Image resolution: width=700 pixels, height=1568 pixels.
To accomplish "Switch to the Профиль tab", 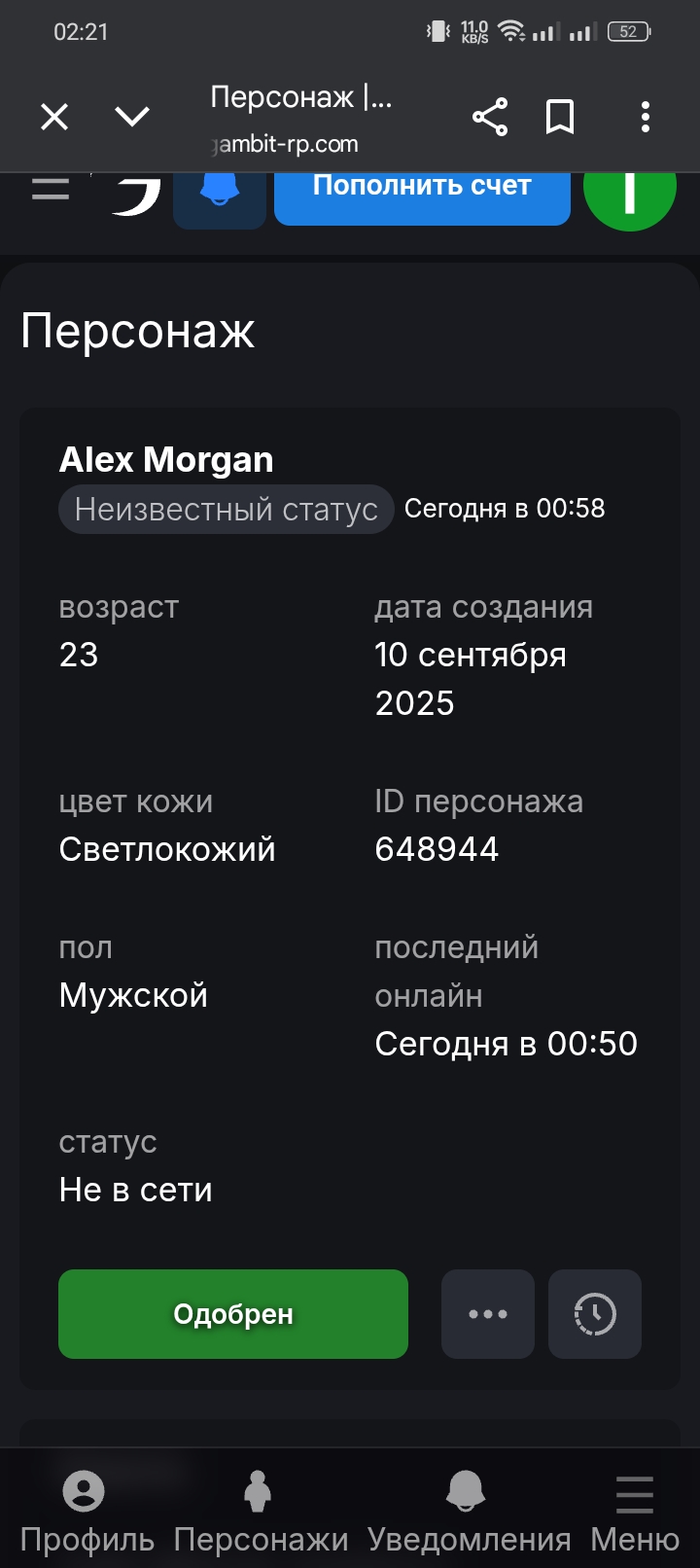I will [87, 1511].
